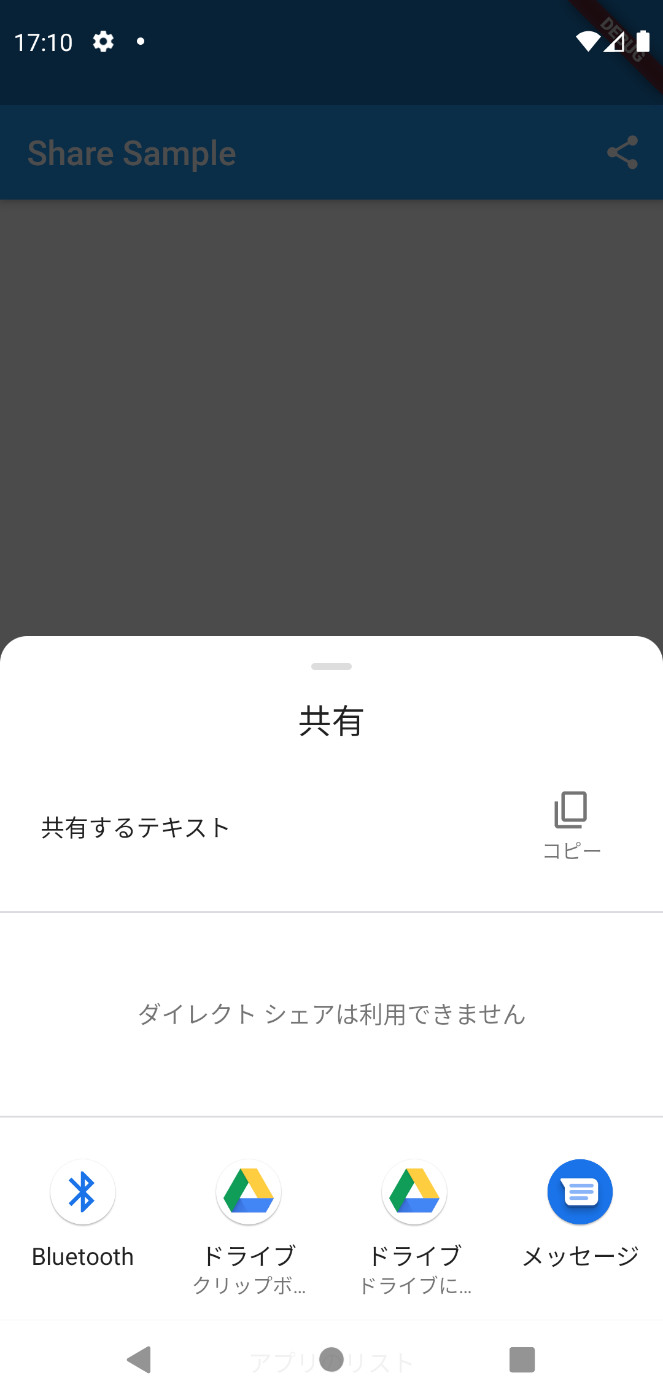Open recent apps with the square button
Screen dimensions: 663x1400
(x=522, y=1359)
